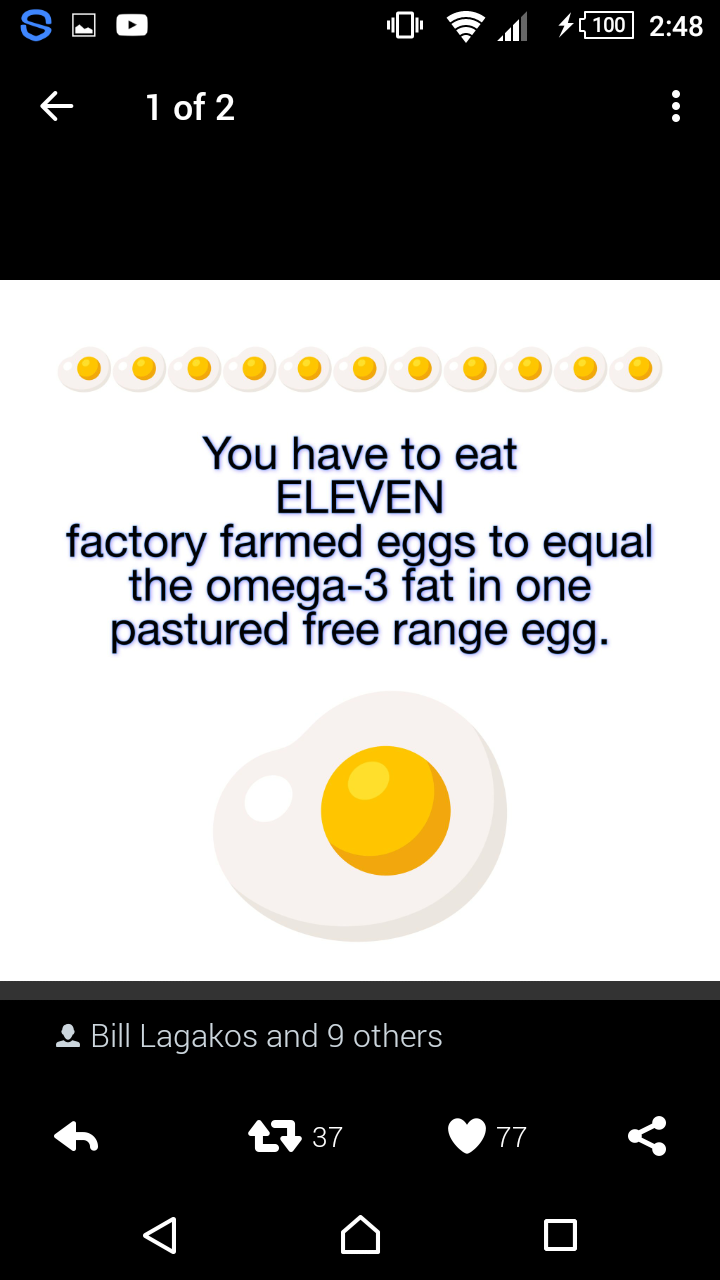View Bill Lagakos and 9 others tagged
Image resolution: width=720 pixels, height=1280 pixels.
249,1036
